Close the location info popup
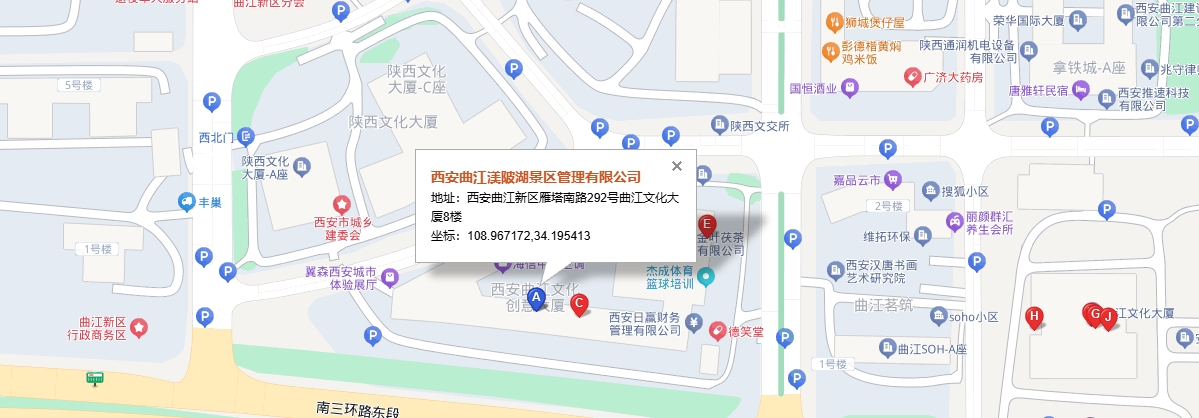This screenshot has height=418, width=1199. (677, 166)
